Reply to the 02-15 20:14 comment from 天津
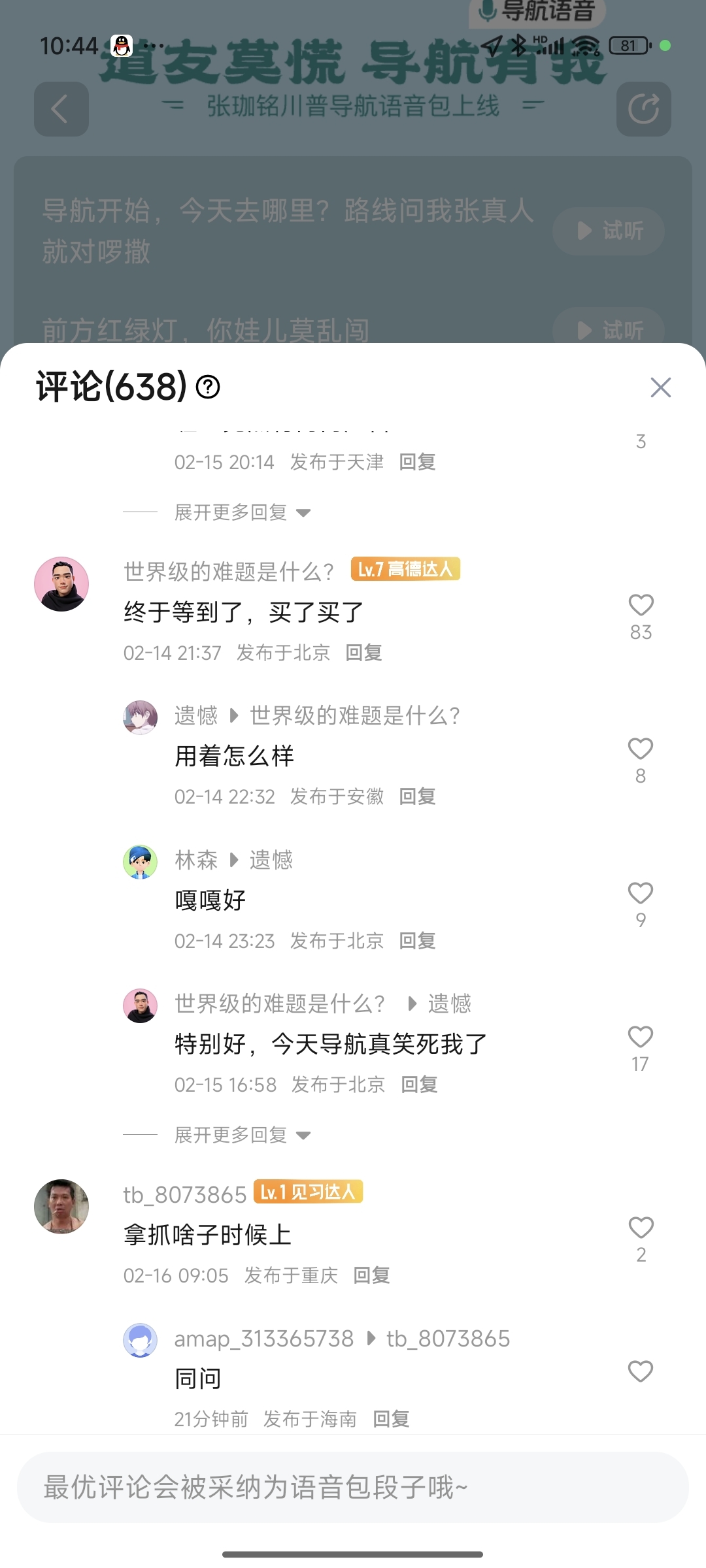 pyautogui.click(x=417, y=462)
